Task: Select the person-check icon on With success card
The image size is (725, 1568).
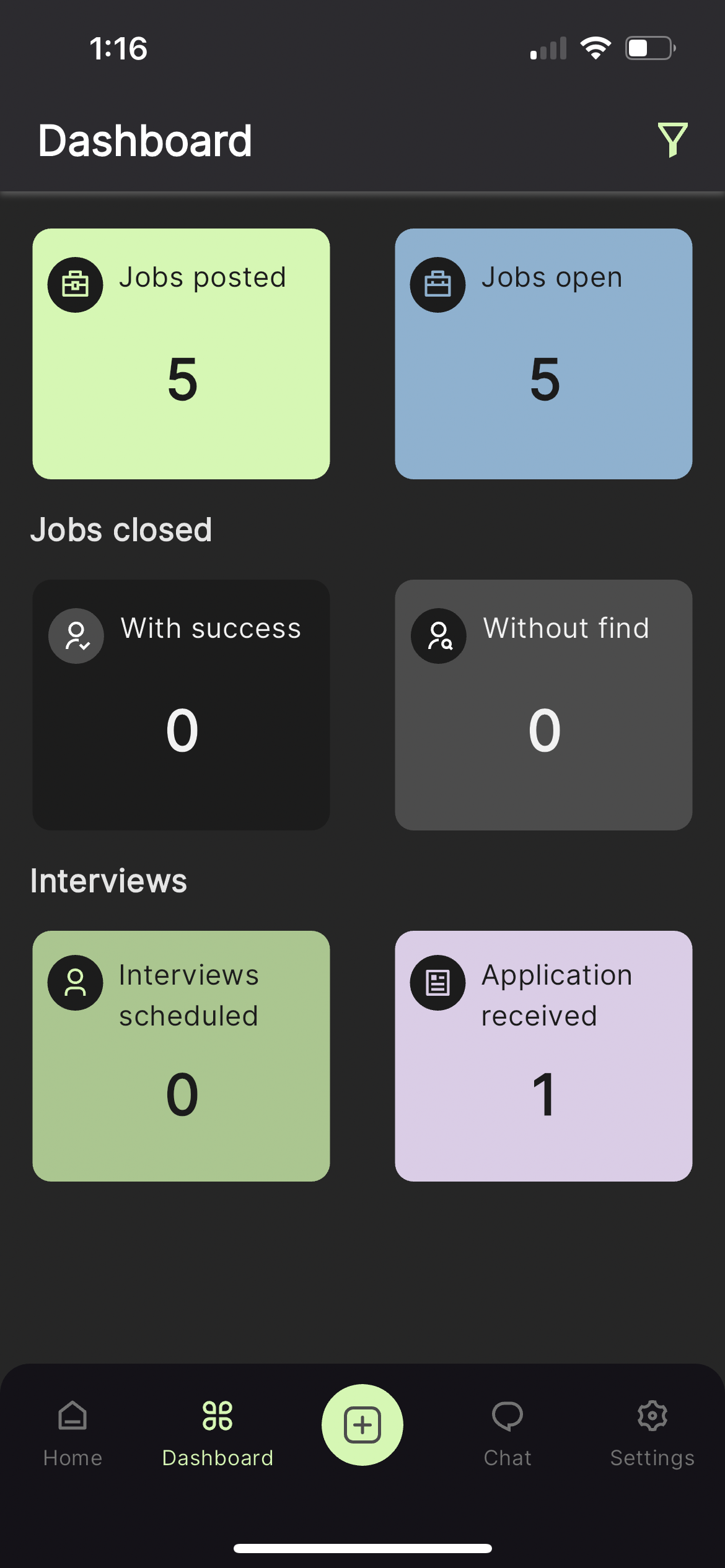Action: point(76,635)
